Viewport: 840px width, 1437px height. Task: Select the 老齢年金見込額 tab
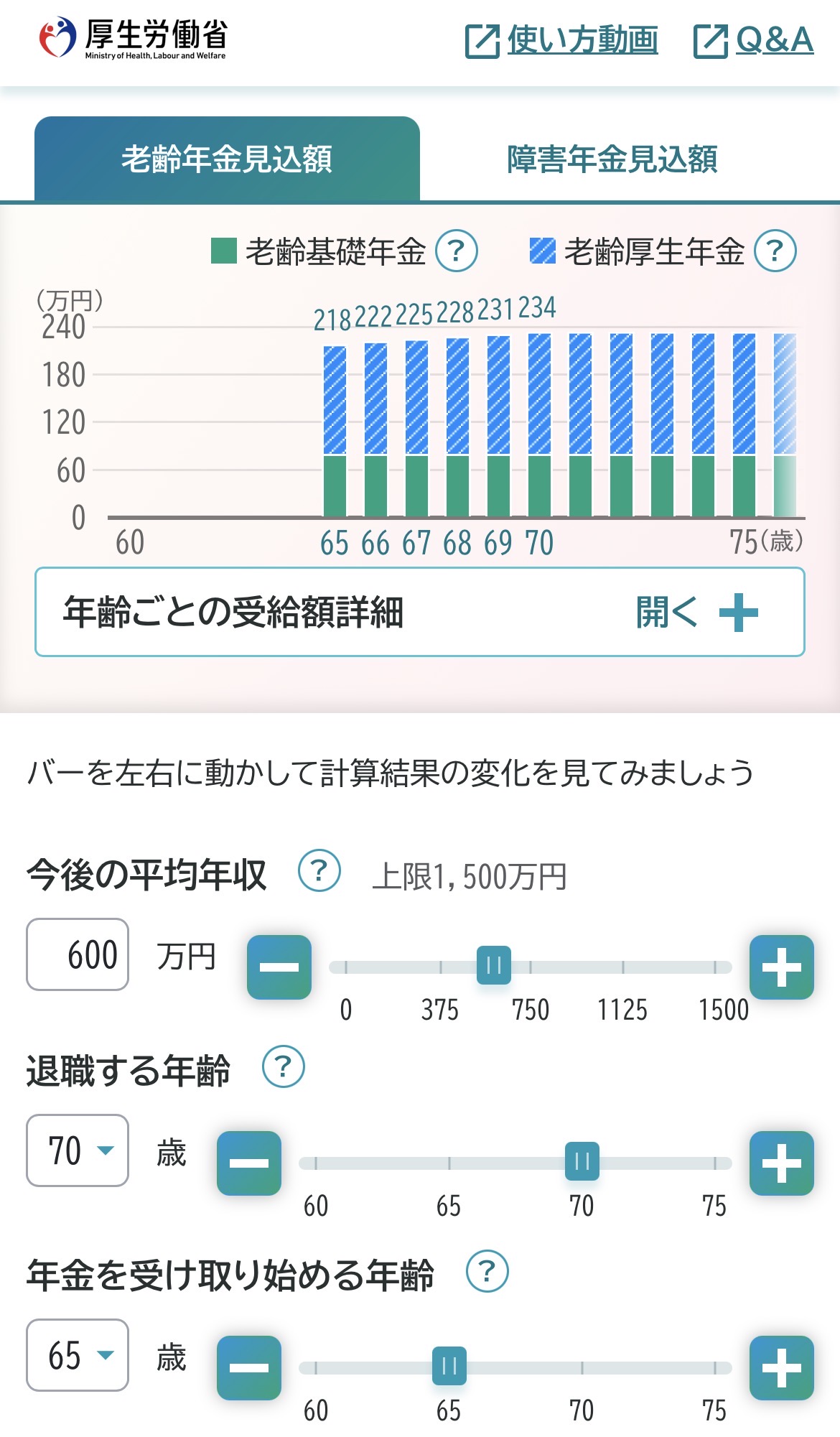[227, 159]
